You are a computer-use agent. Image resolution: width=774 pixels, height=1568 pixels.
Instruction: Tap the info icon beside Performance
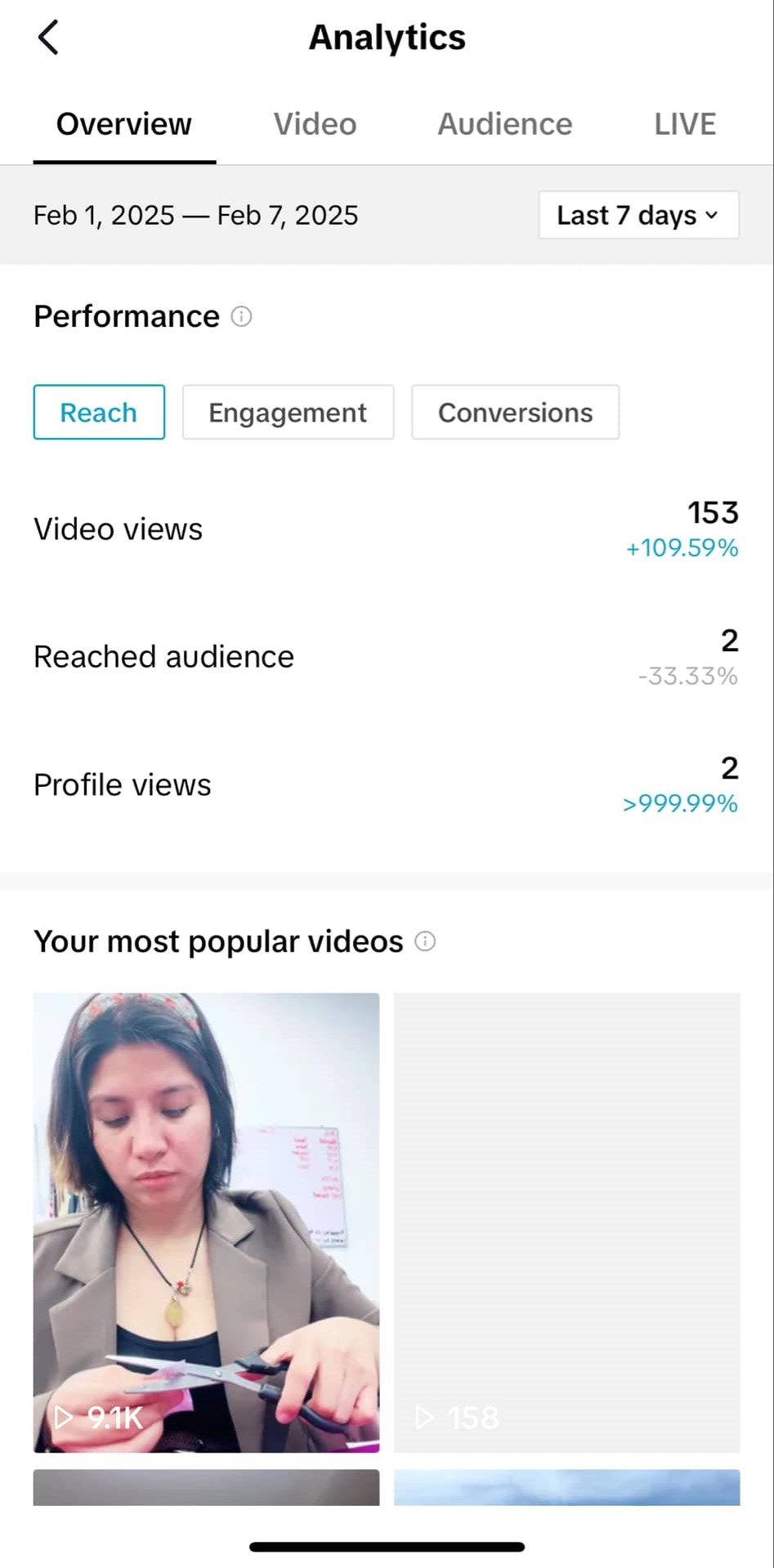tap(241, 316)
